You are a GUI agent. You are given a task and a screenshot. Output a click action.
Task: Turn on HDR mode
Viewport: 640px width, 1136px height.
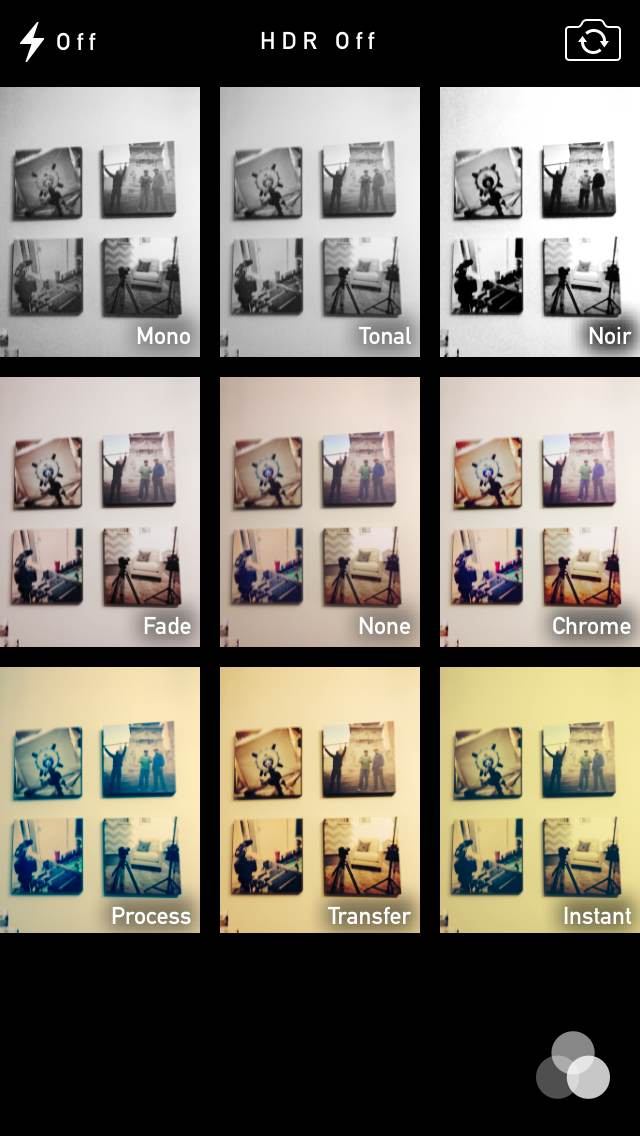318,41
